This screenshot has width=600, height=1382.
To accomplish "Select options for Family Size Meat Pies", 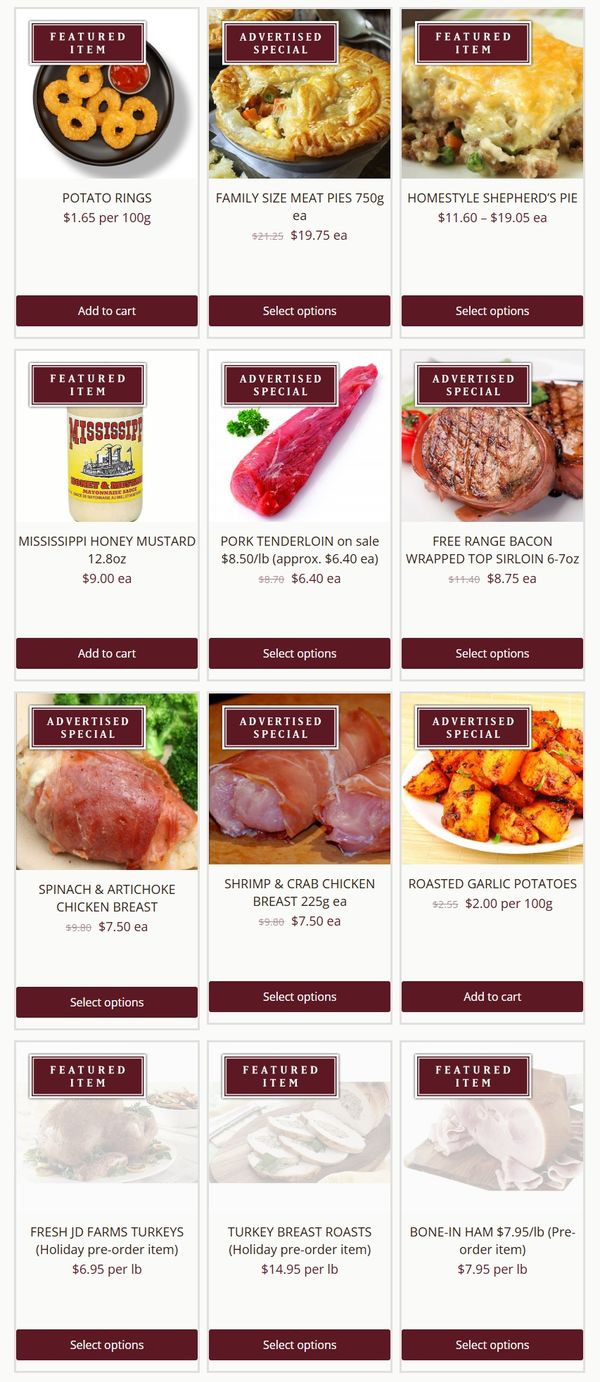I will click(x=299, y=311).
